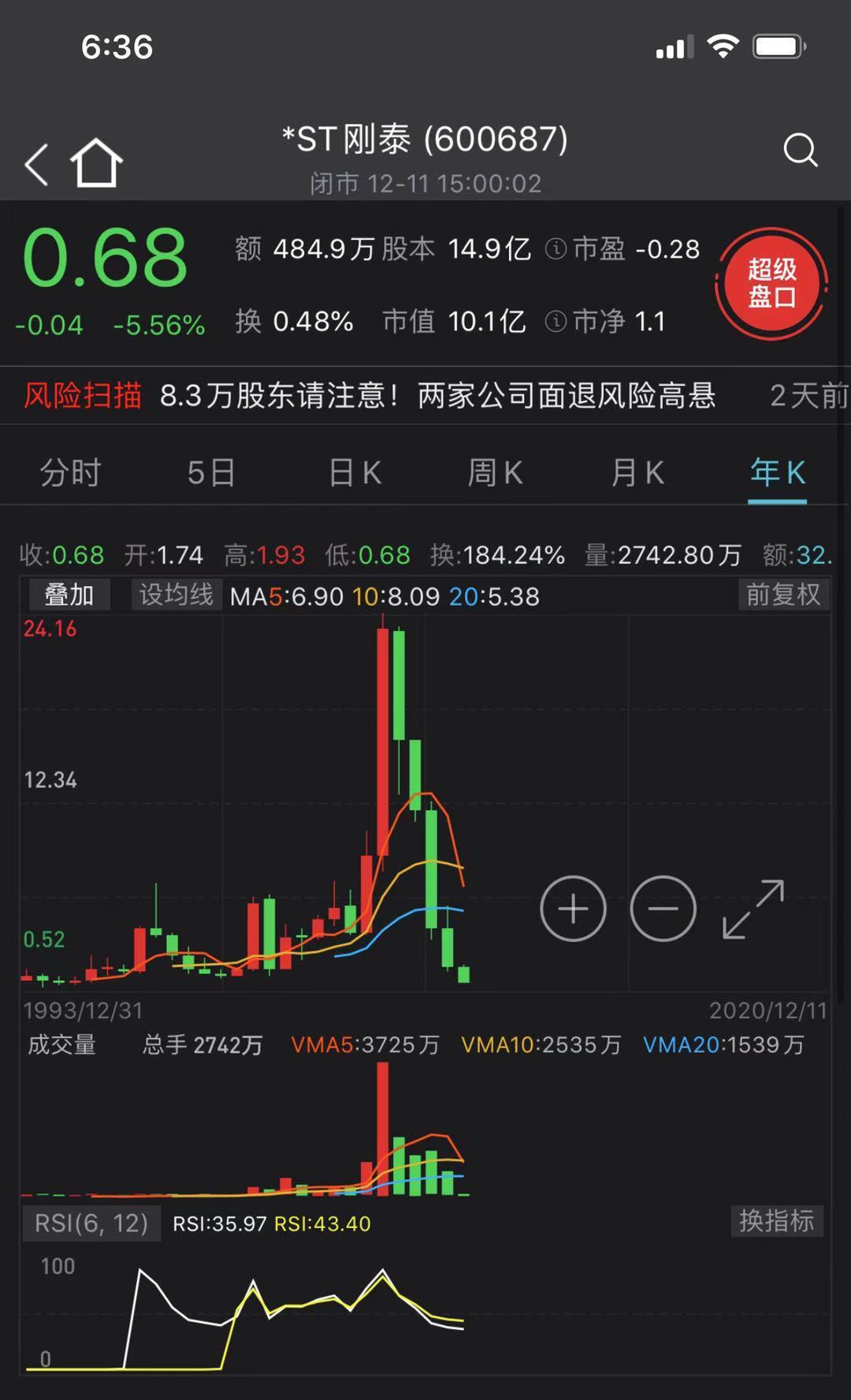Select the 日K chart tab
Image resolution: width=851 pixels, height=1400 pixels.
point(355,473)
